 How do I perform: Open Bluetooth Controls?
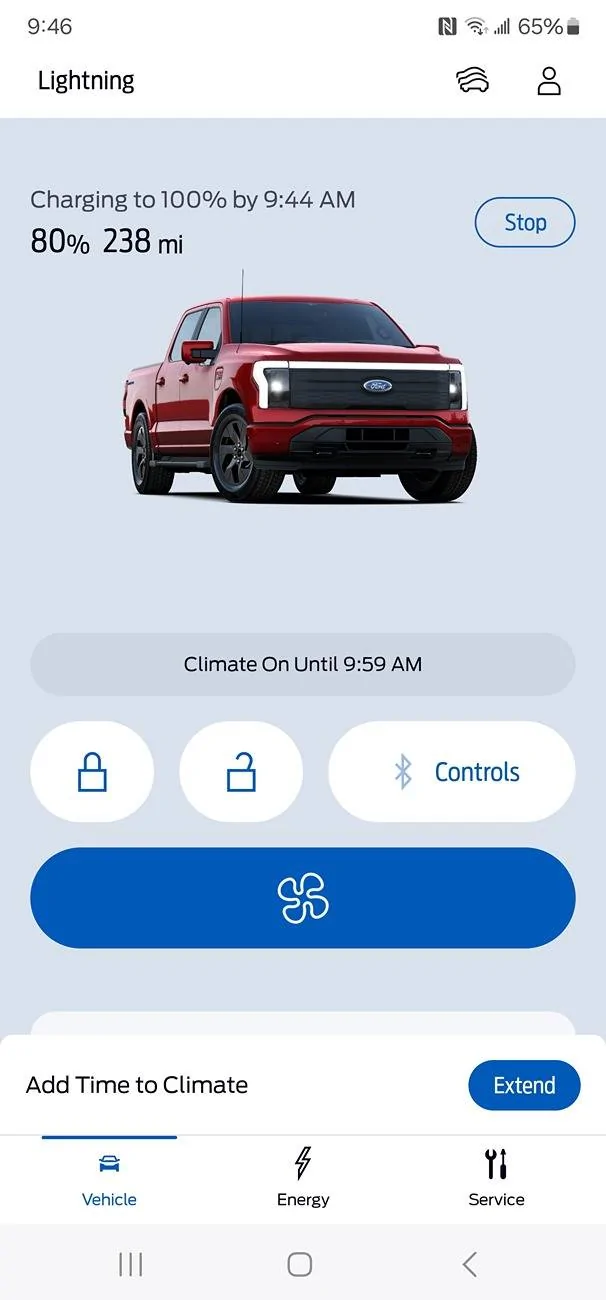452,772
